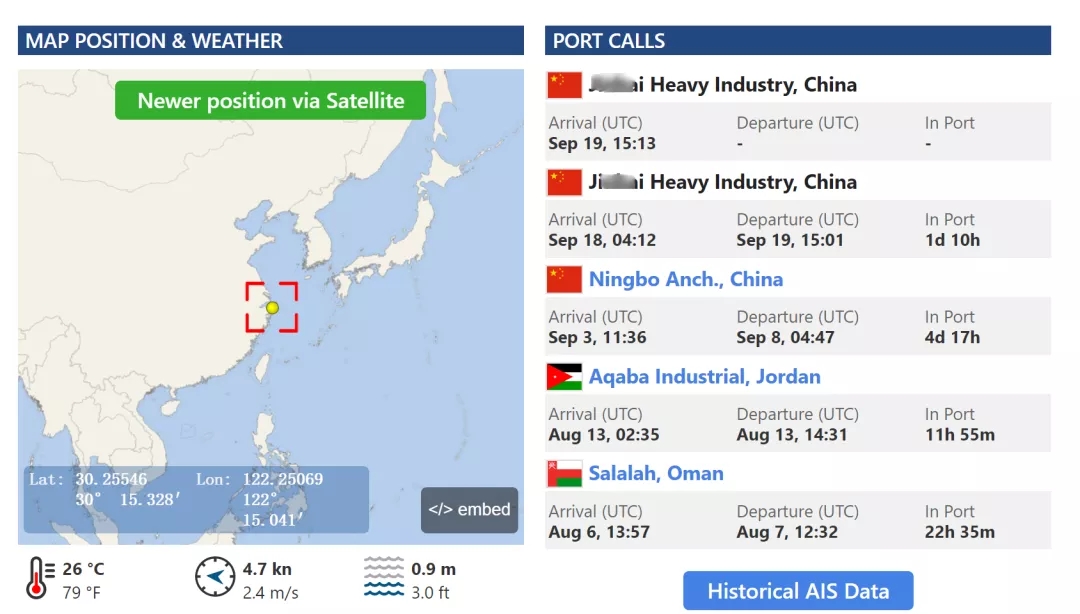Open the Ningbo Anch., China port link
This screenshot has width=1080, height=614.
click(x=685, y=279)
